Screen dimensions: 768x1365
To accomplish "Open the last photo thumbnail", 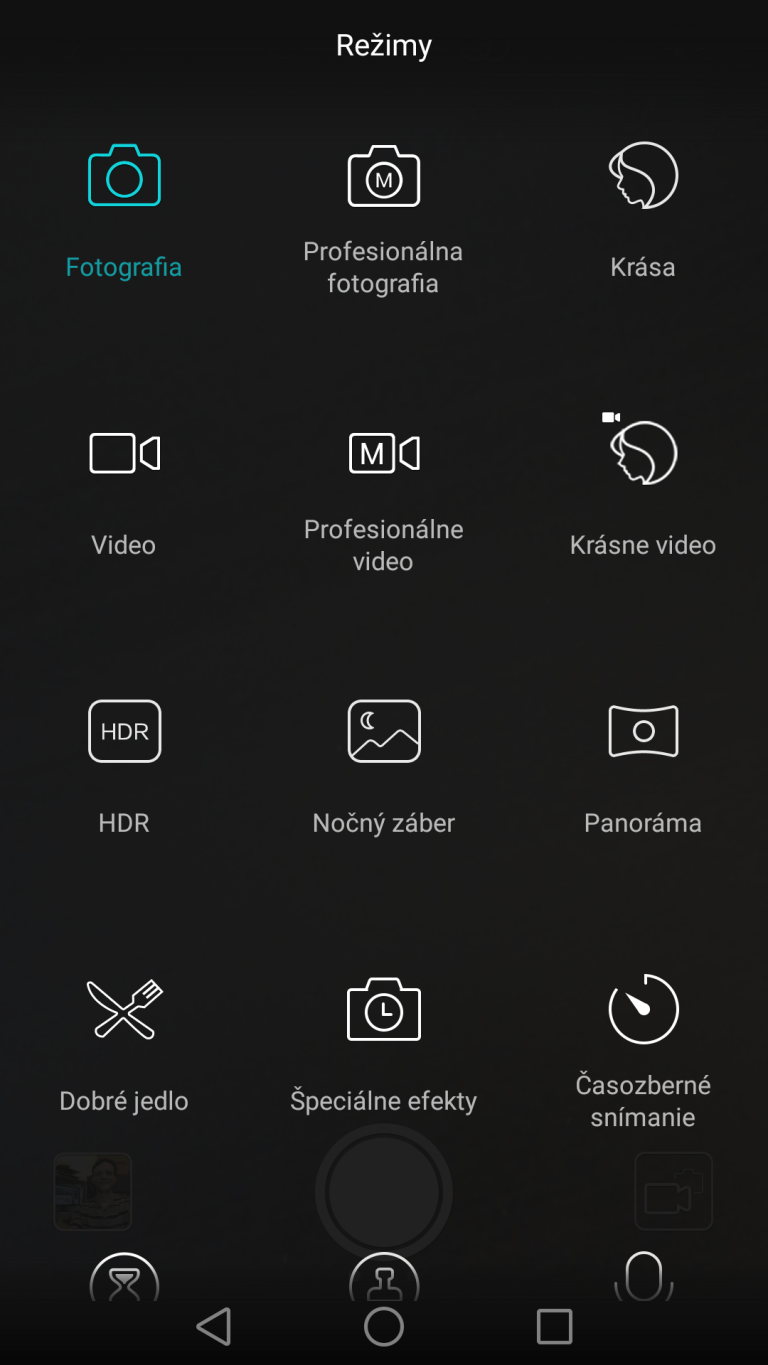I will [x=93, y=1191].
